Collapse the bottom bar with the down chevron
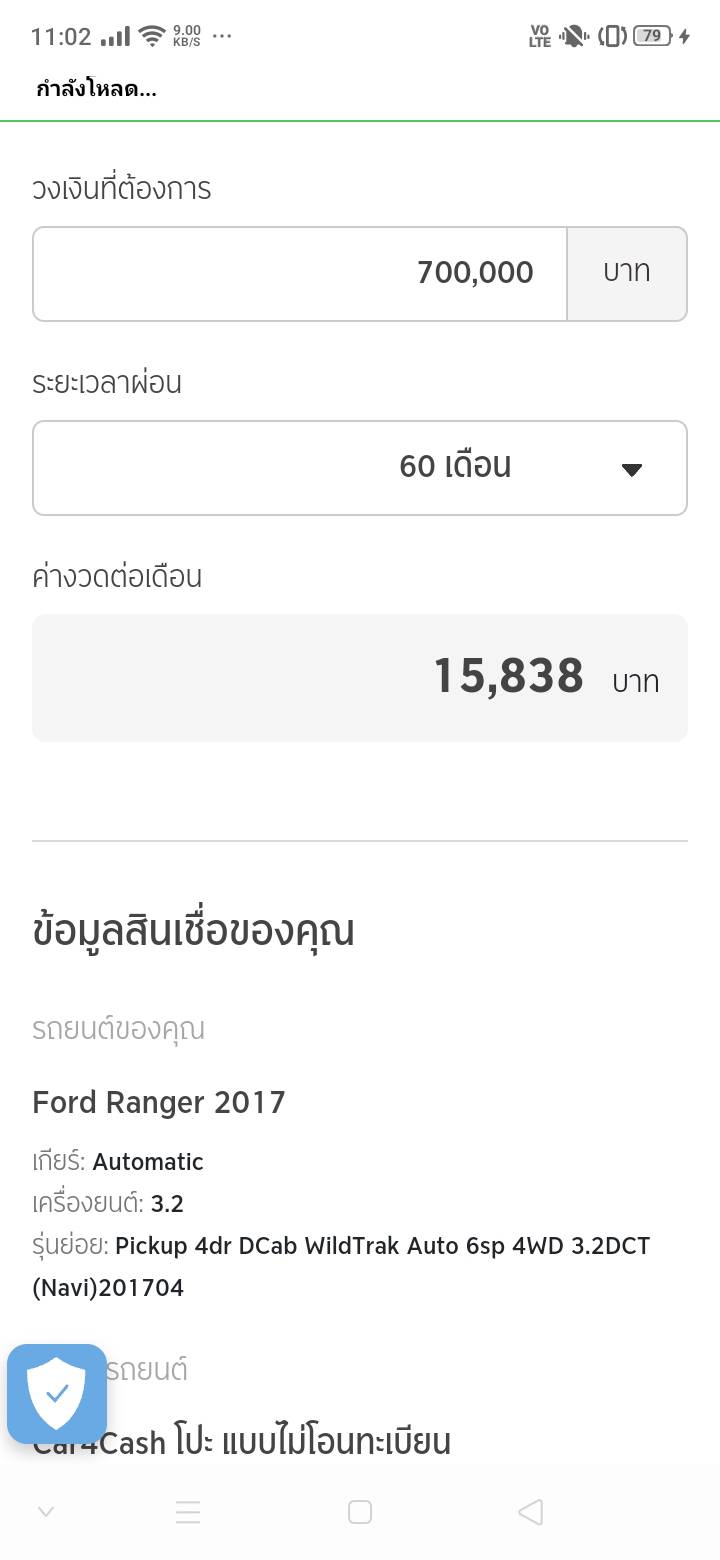Viewport: 720px width, 1560px height. click(x=45, y=1512)
